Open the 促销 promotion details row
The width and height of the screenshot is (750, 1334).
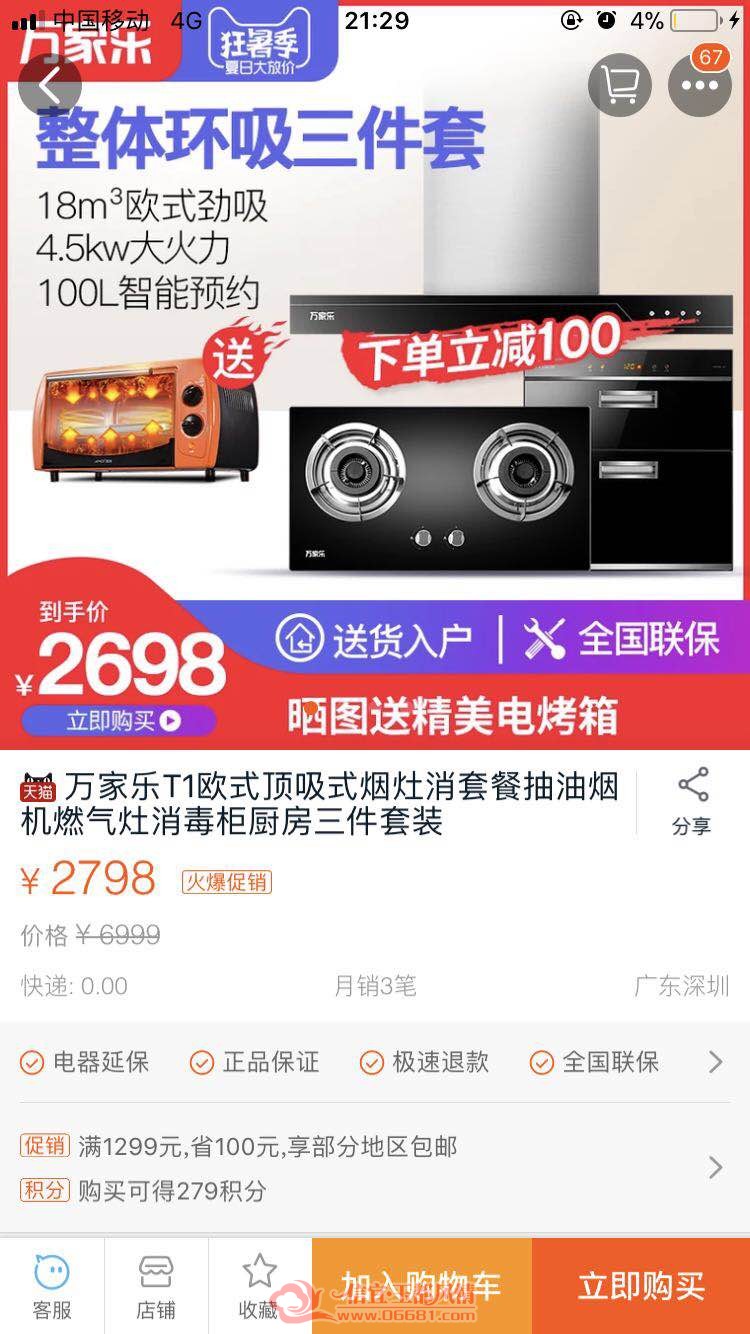(x=375, y=1167)
